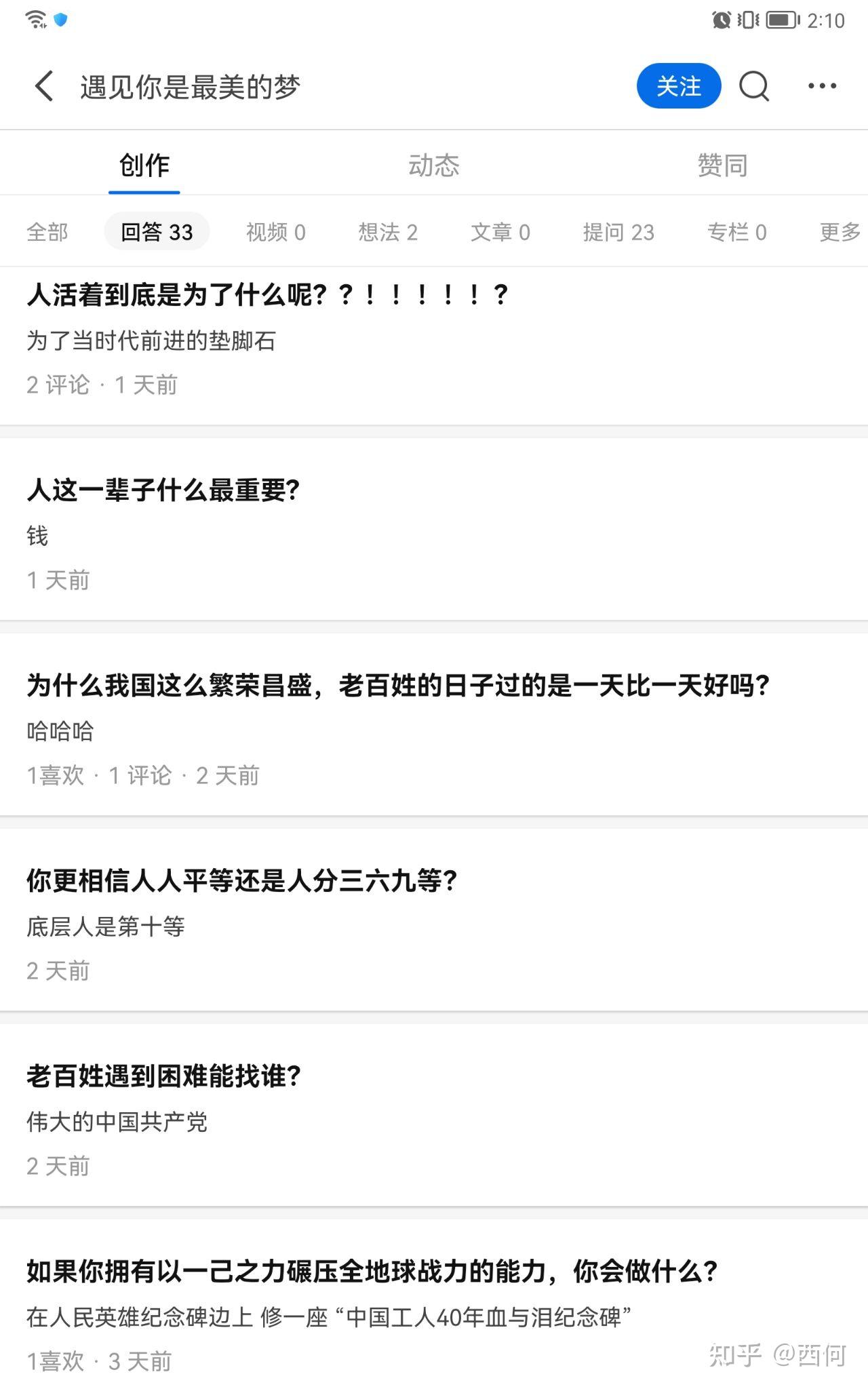Switch to the 创作 tab
Viewport: 868px width, 1389px height.
(144, 165)
